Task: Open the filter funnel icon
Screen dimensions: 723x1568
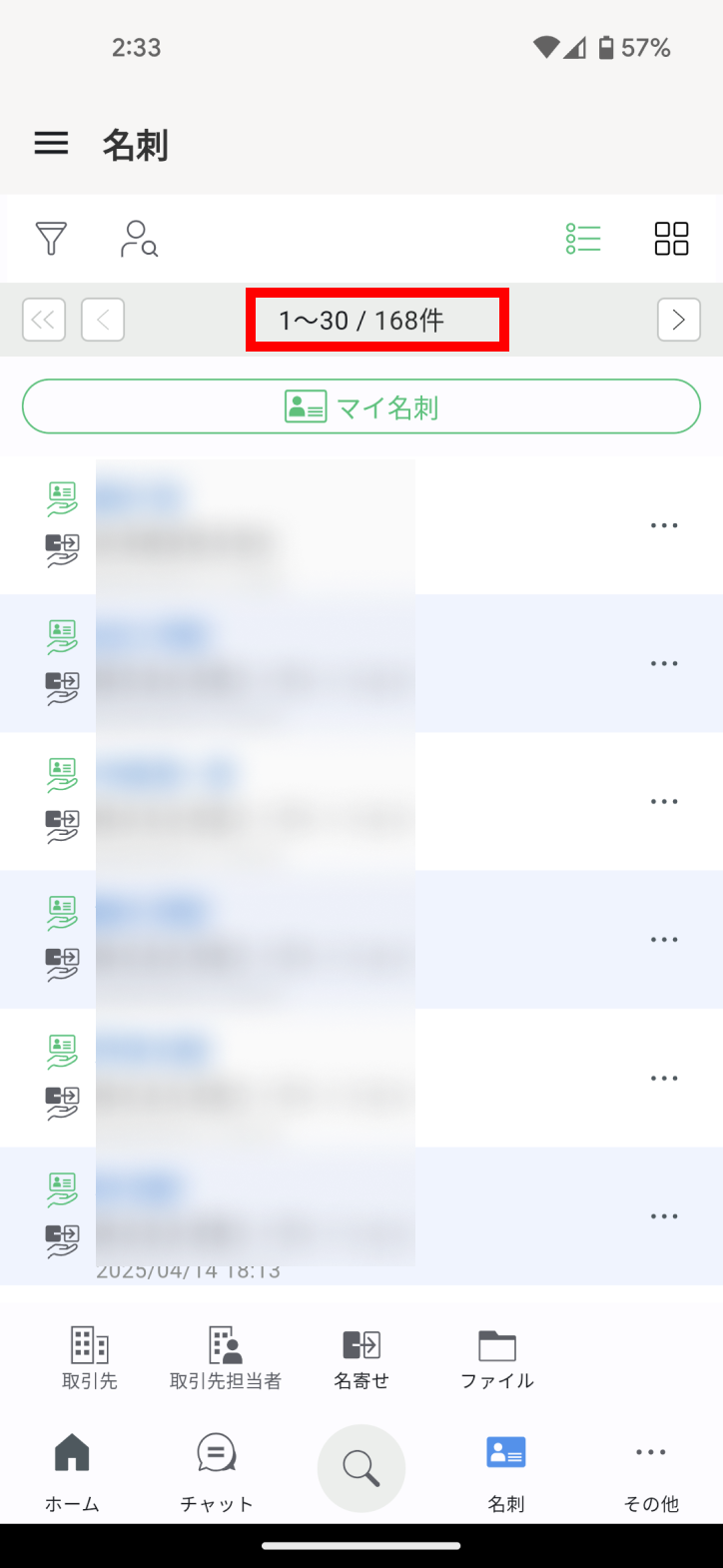Action: tap(51, 239)
